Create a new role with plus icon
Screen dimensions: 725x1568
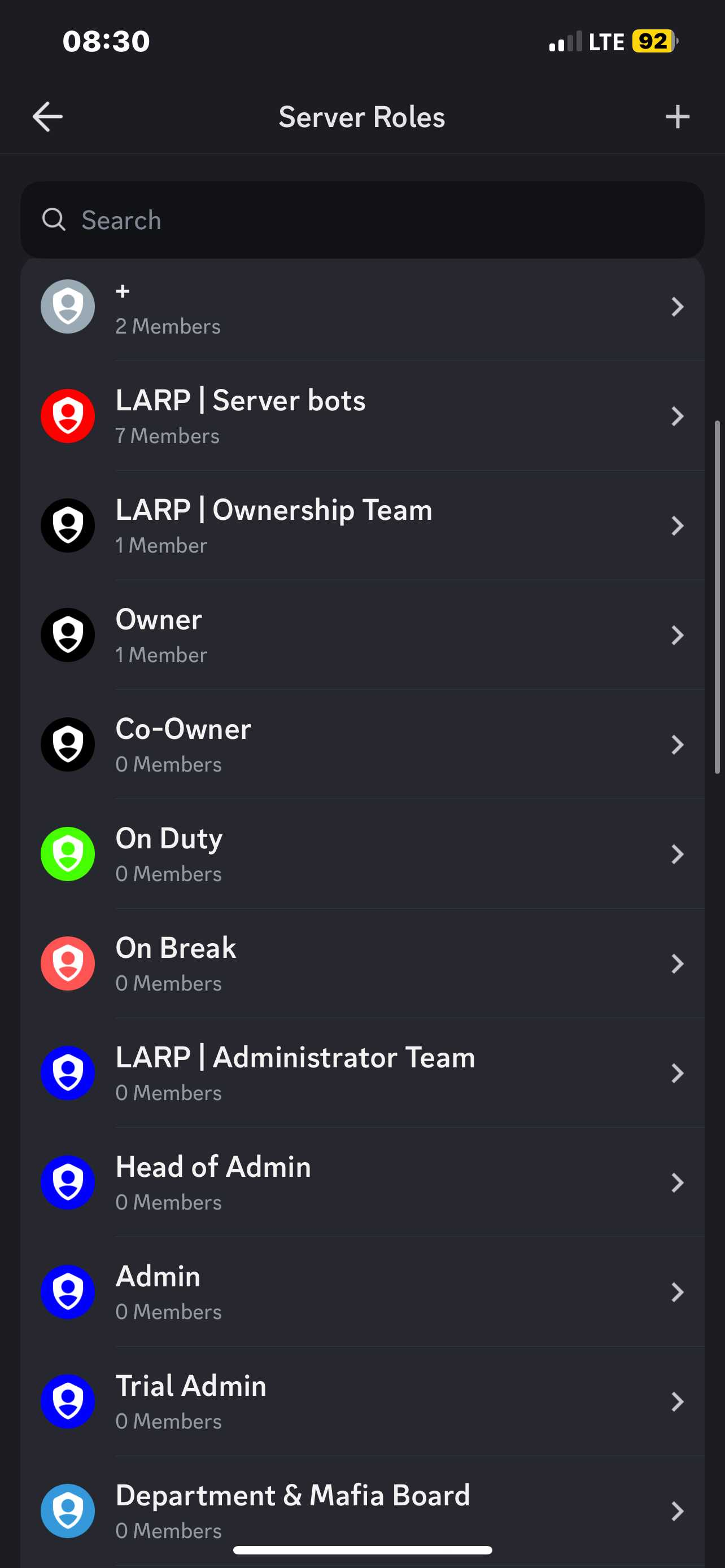click(677, 117)
